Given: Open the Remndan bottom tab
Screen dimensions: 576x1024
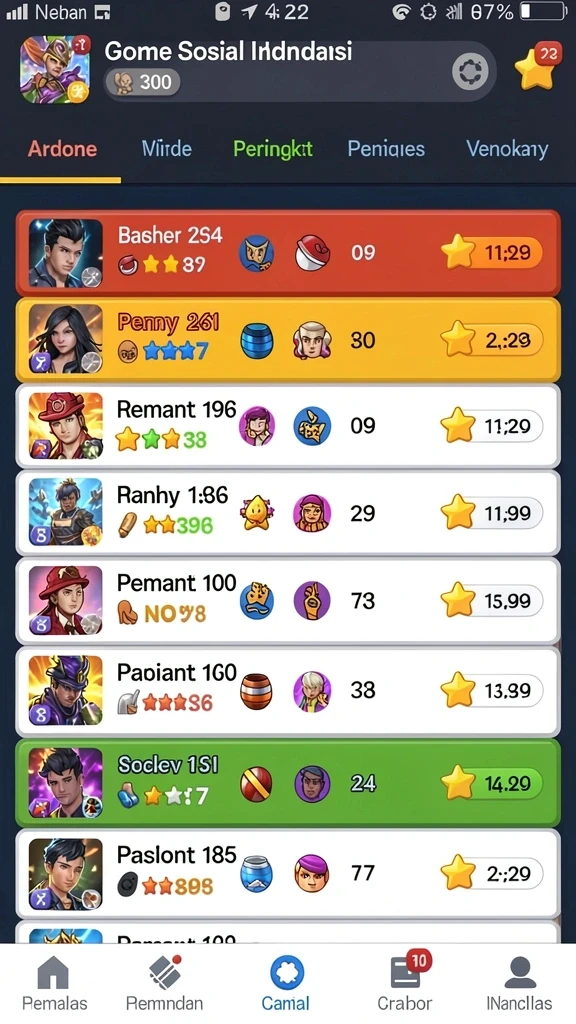Looking at the screenshot, I should click(165, 983).
